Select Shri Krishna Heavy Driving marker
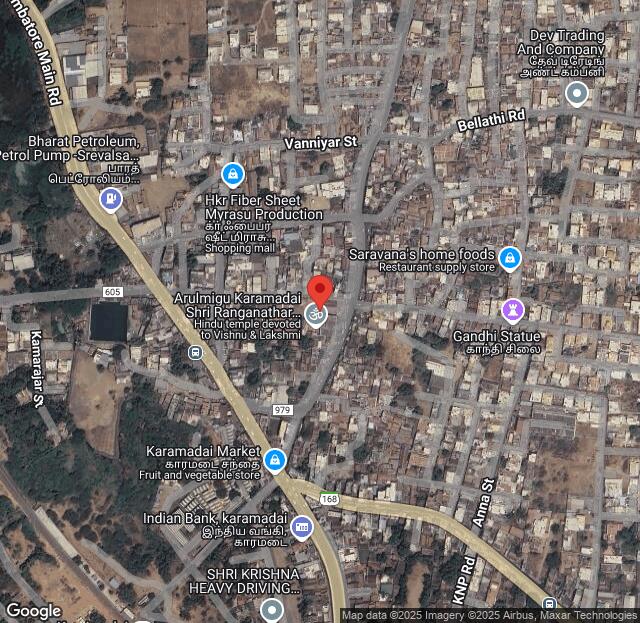 click(x=271, y=609)
